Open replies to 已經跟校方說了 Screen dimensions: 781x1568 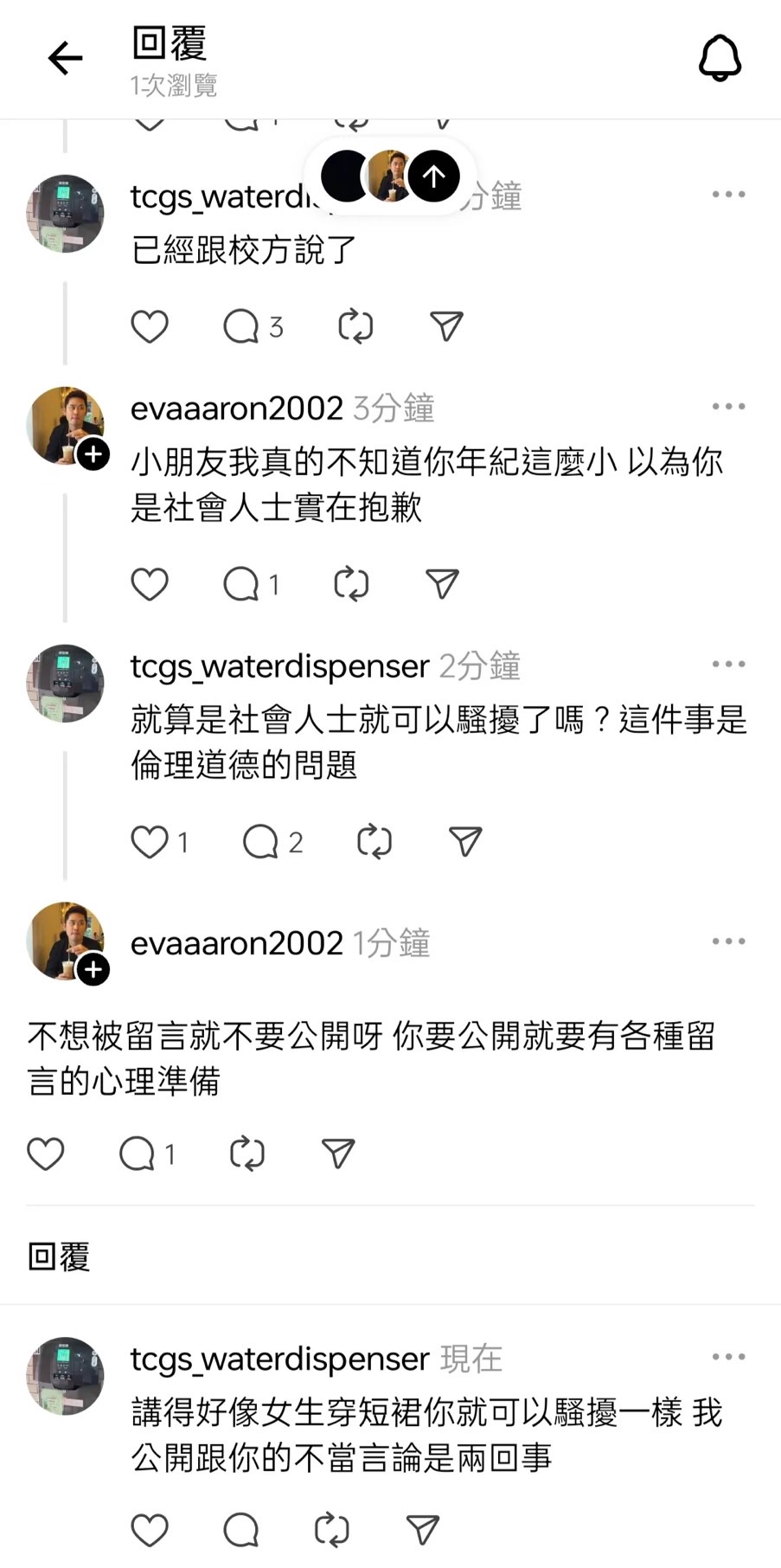[252, 326]
